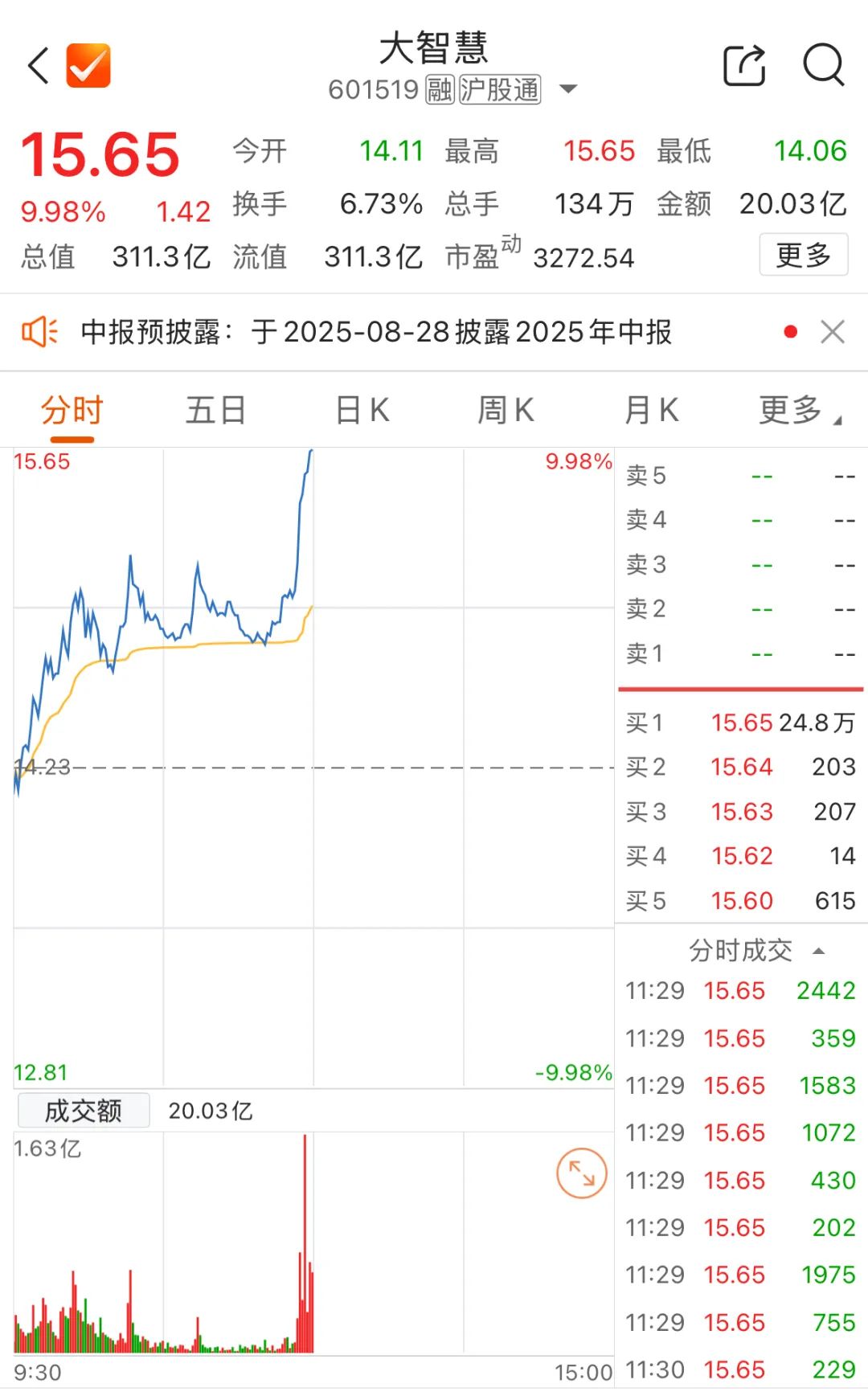
Task: Switch to the 五日 chart tab
Action: click(215, 411)
